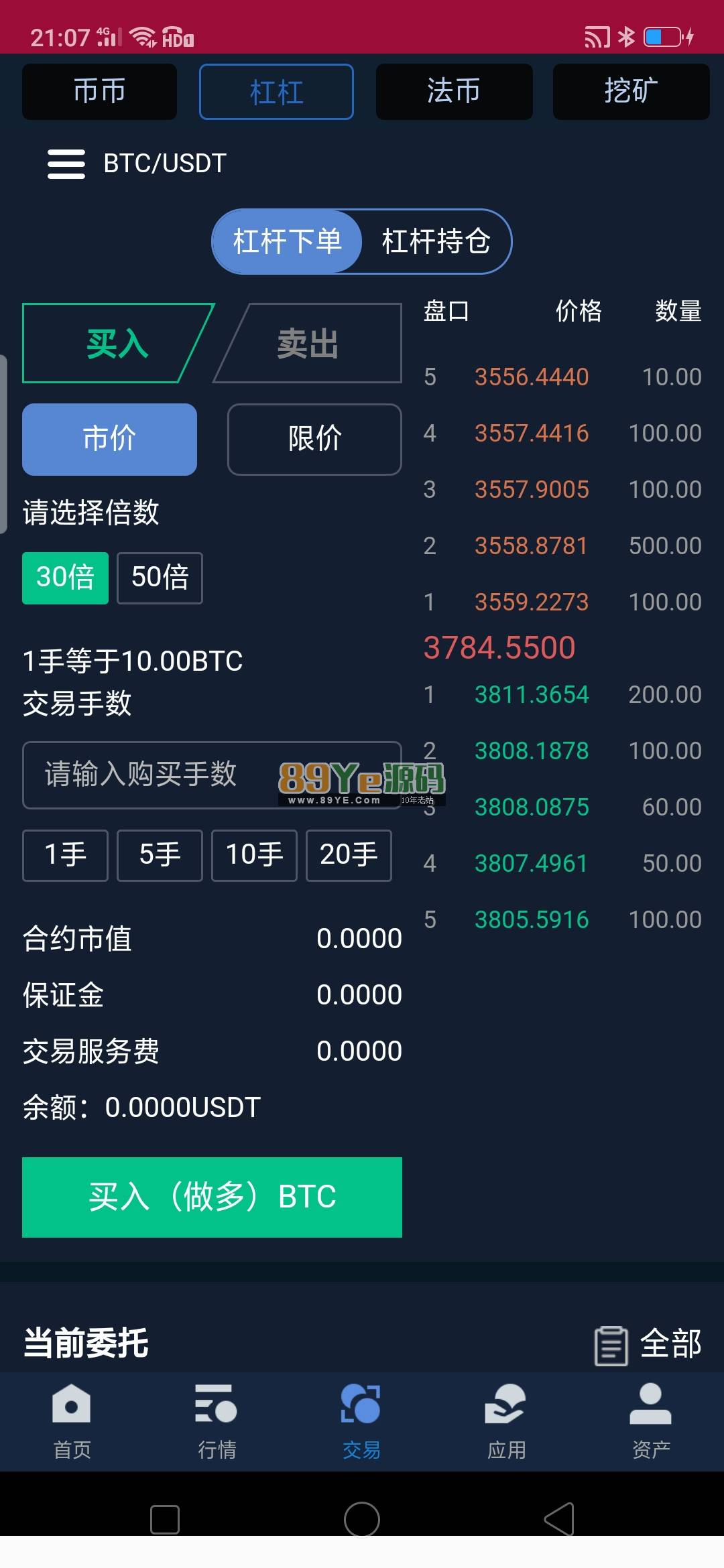View 全部 current orders
This screenshot has height=1568, width=724.
[x=648, y=1344]
